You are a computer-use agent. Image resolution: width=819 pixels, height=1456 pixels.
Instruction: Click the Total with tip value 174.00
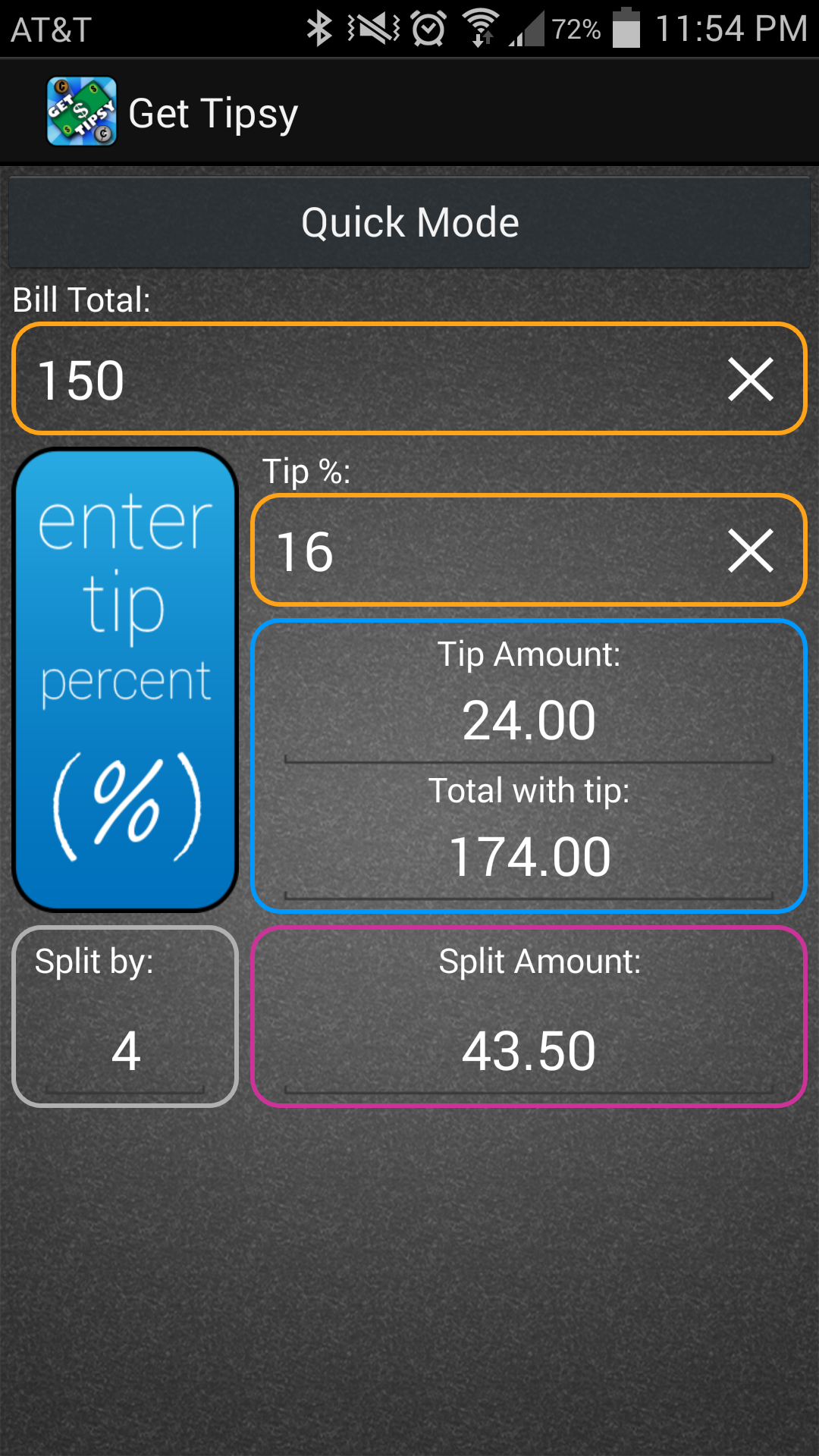529,855
